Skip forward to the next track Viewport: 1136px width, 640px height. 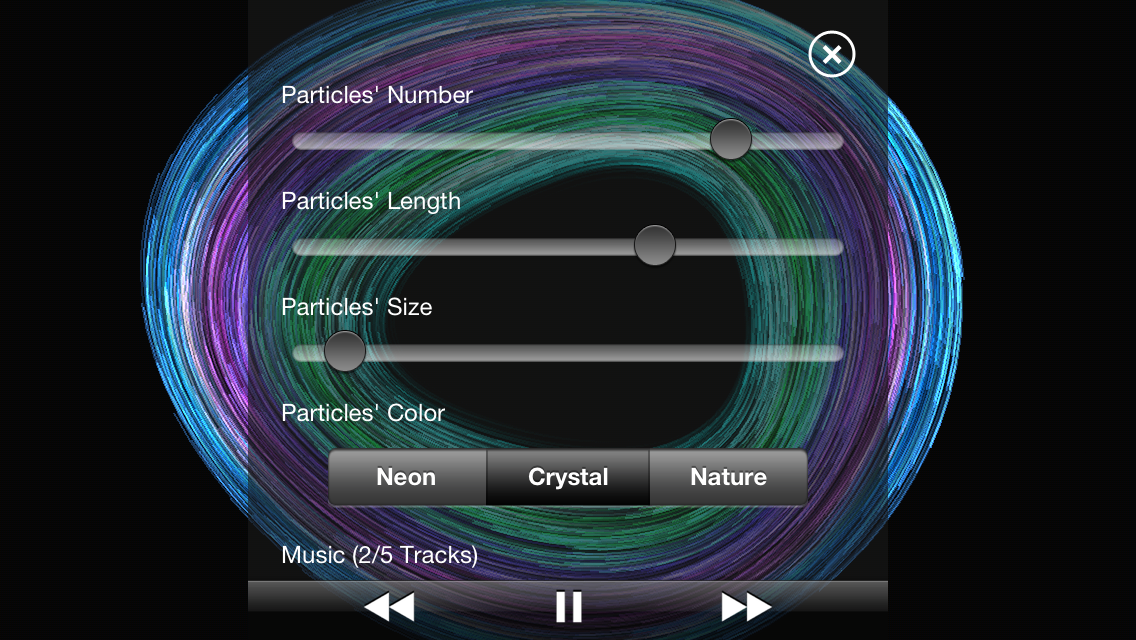point(746,607)
